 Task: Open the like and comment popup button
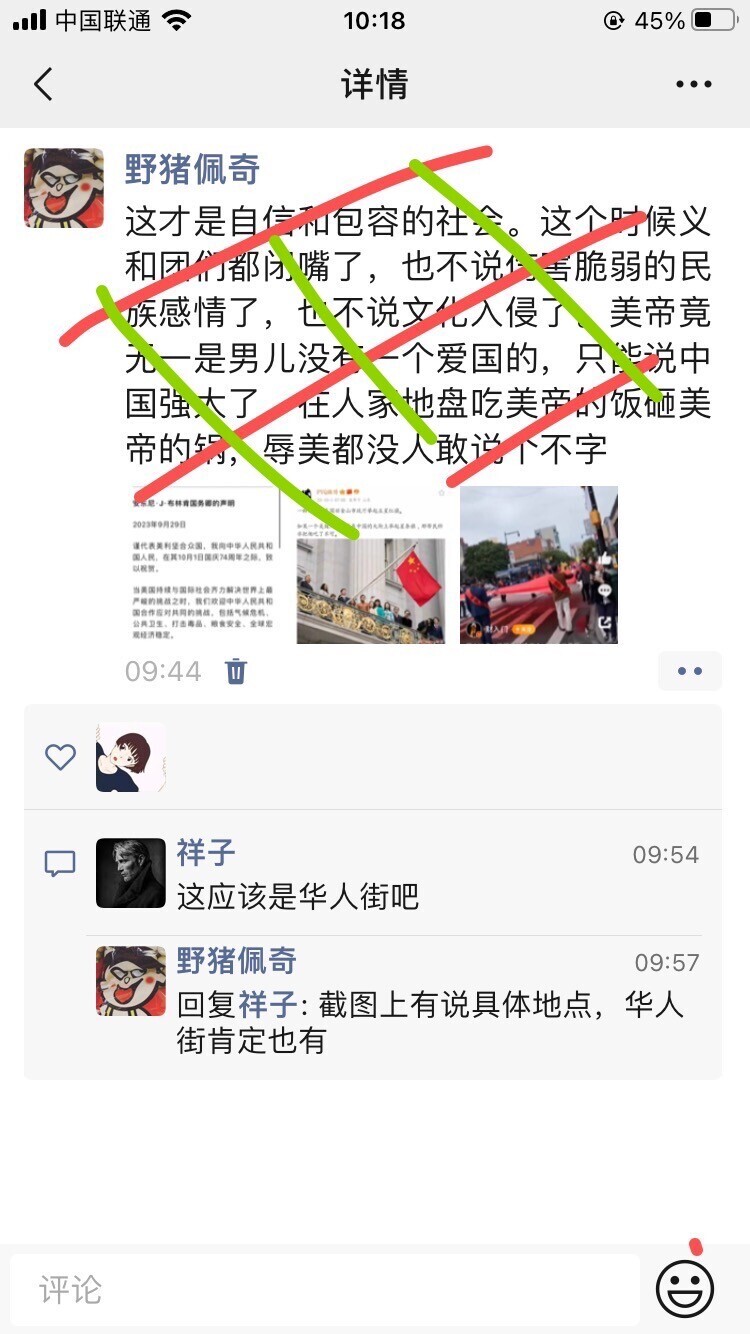tap(689, 671)
